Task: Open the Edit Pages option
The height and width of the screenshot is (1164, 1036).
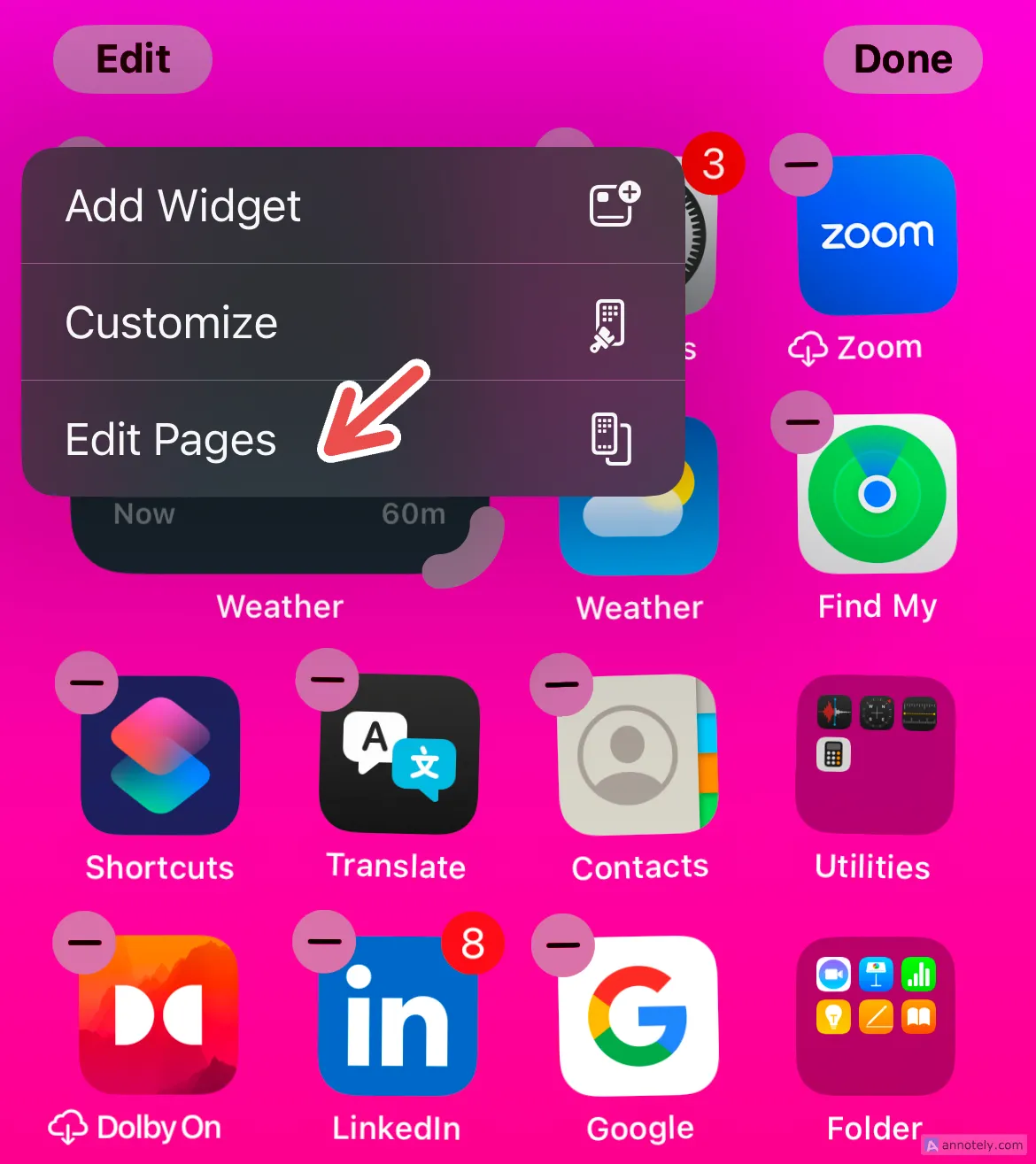Action: (352, 440)
